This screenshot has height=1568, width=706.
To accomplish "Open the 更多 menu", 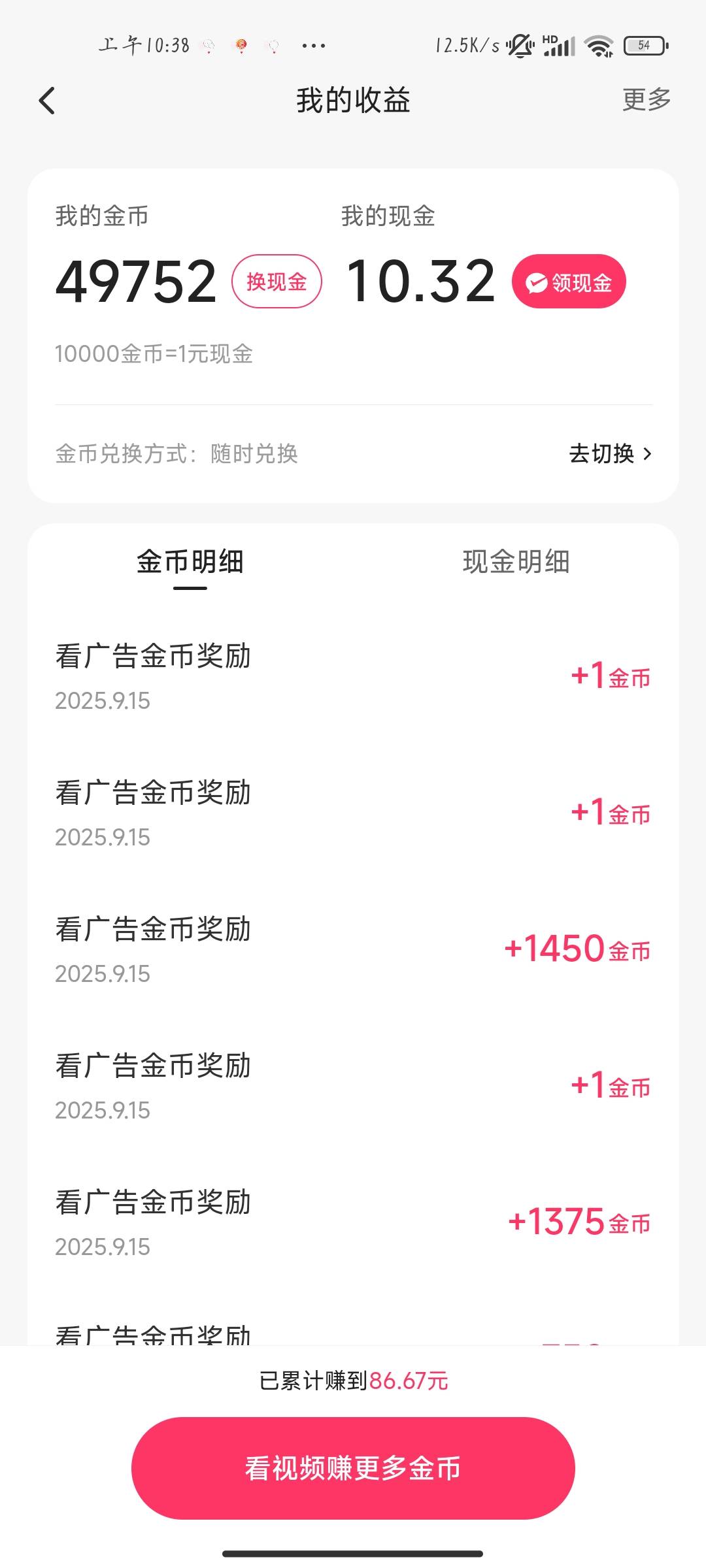I will pyautogui.click(x=646, y=100).
